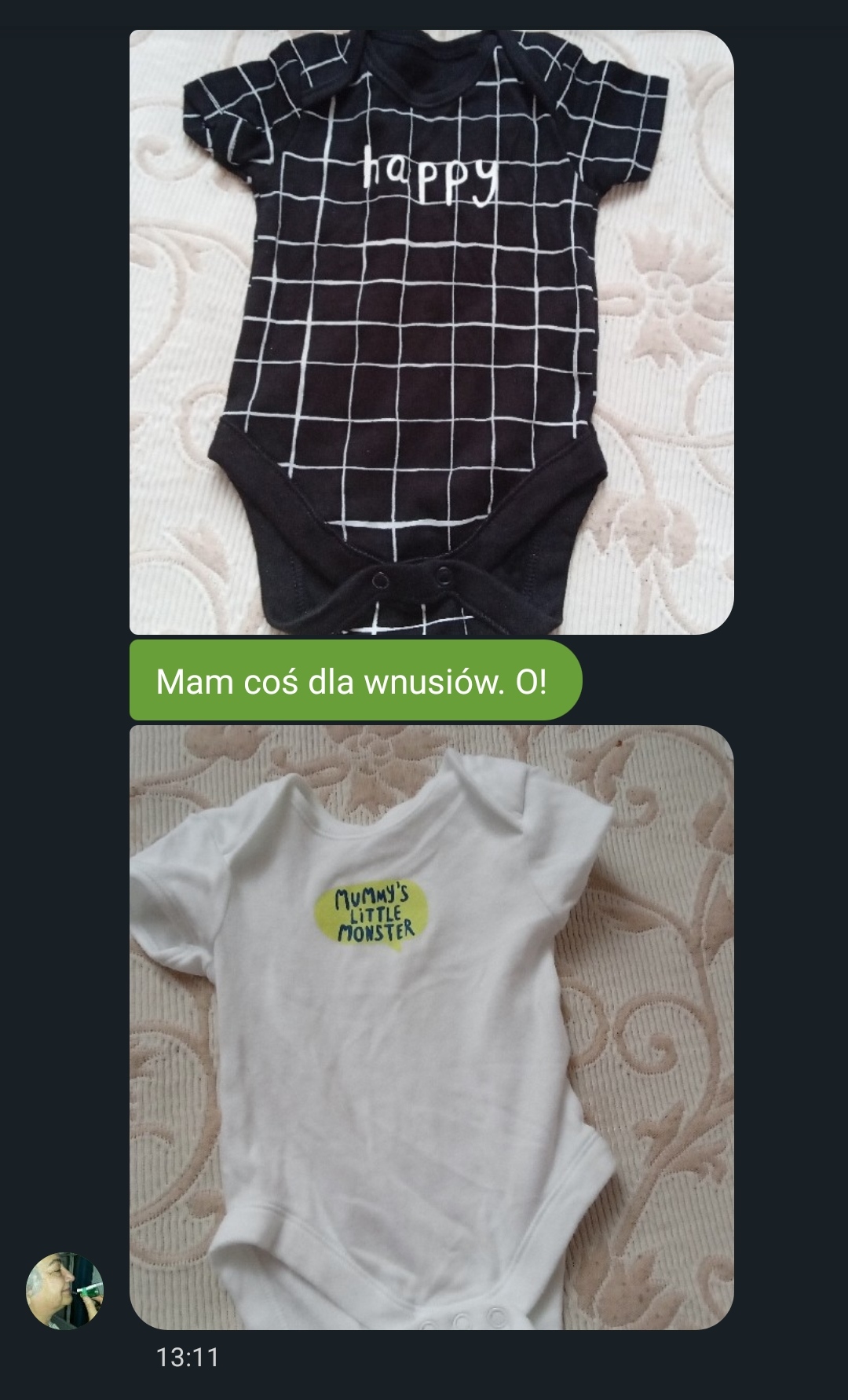Tap the message "Mam coś dla wnusiów. O!"

tap(356, 680)
